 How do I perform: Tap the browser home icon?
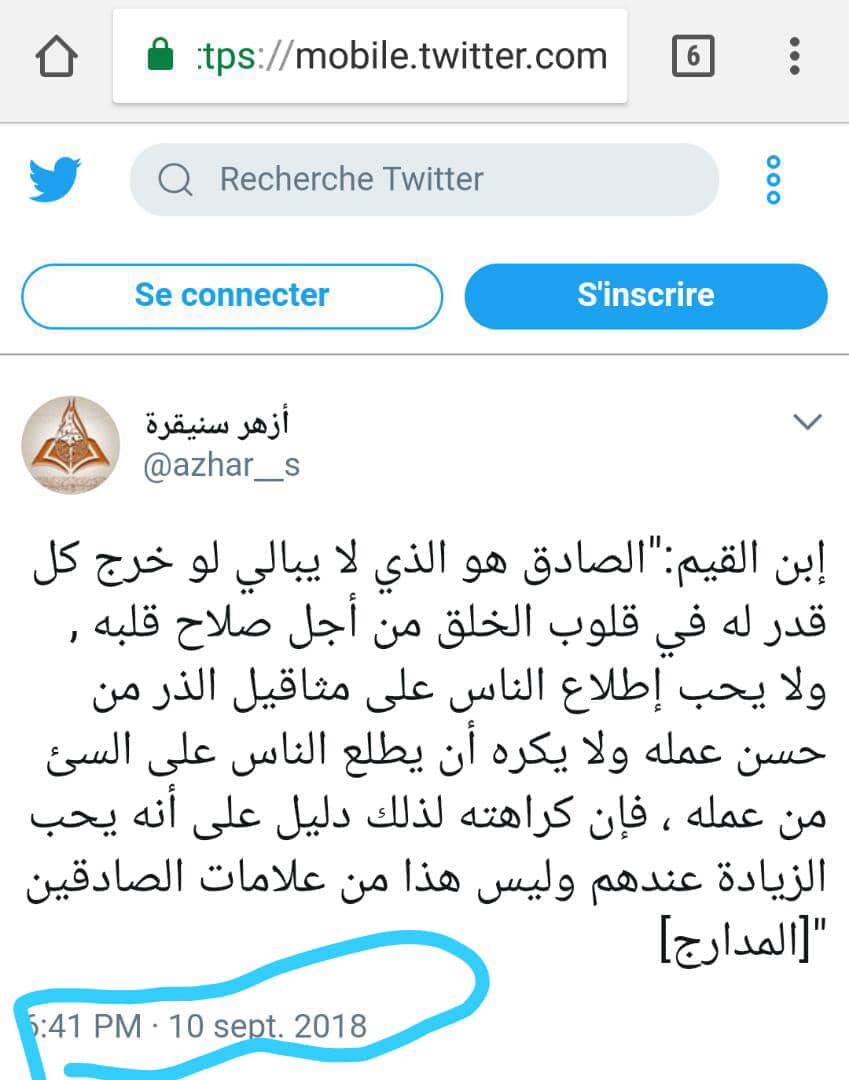[x=57, y=56]
